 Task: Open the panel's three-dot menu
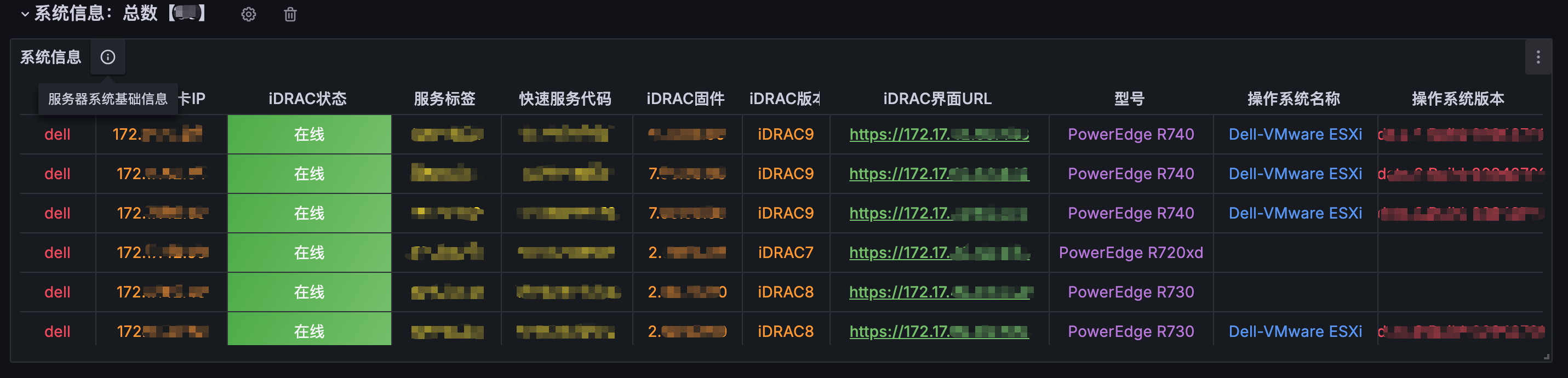point(1537,57)
